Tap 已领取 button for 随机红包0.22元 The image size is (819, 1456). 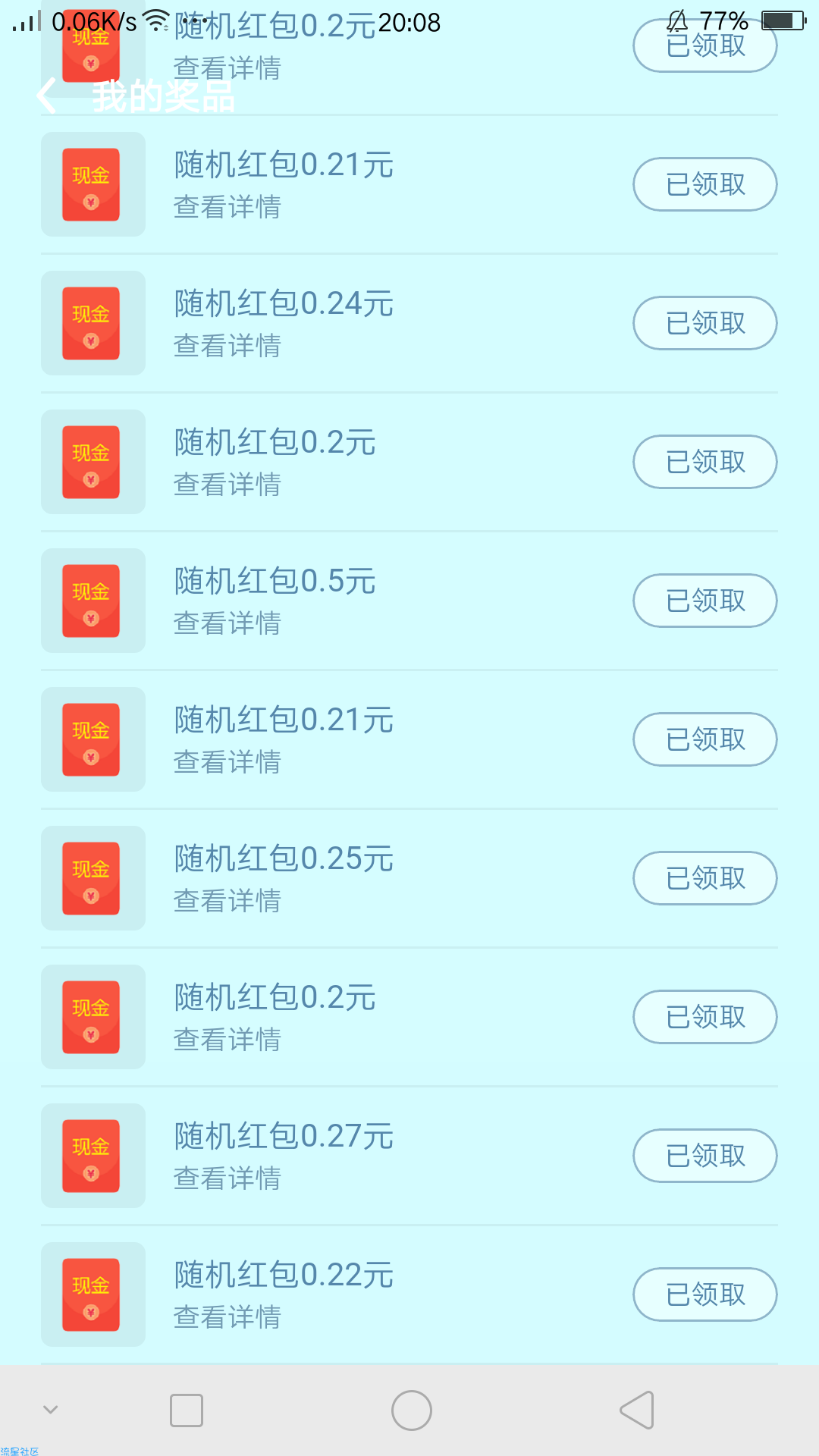click(x=705, y=1294)
